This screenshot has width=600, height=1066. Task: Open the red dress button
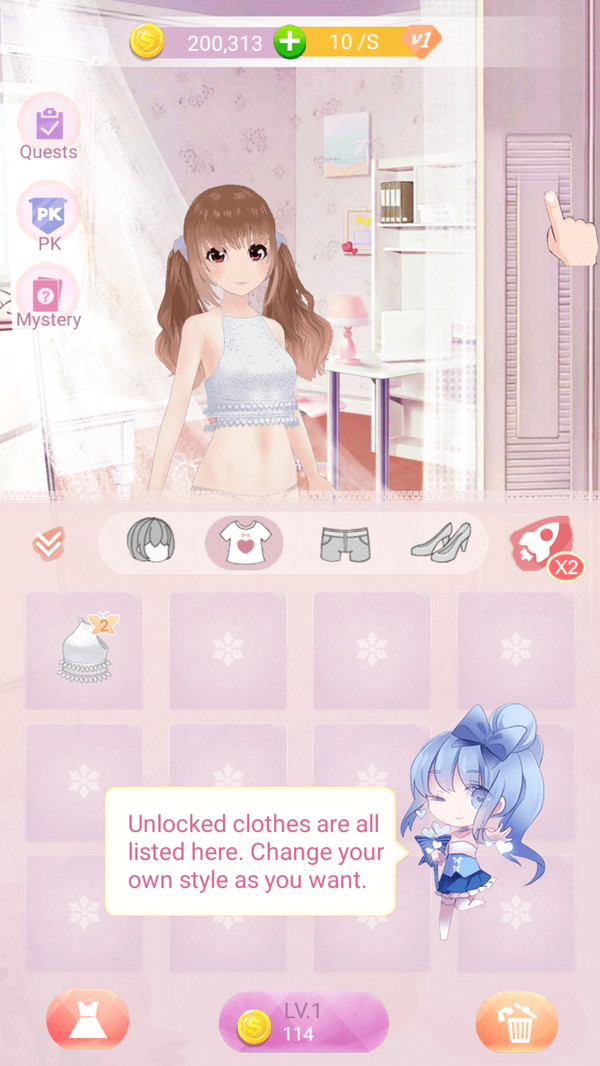tap(87, 1021)
